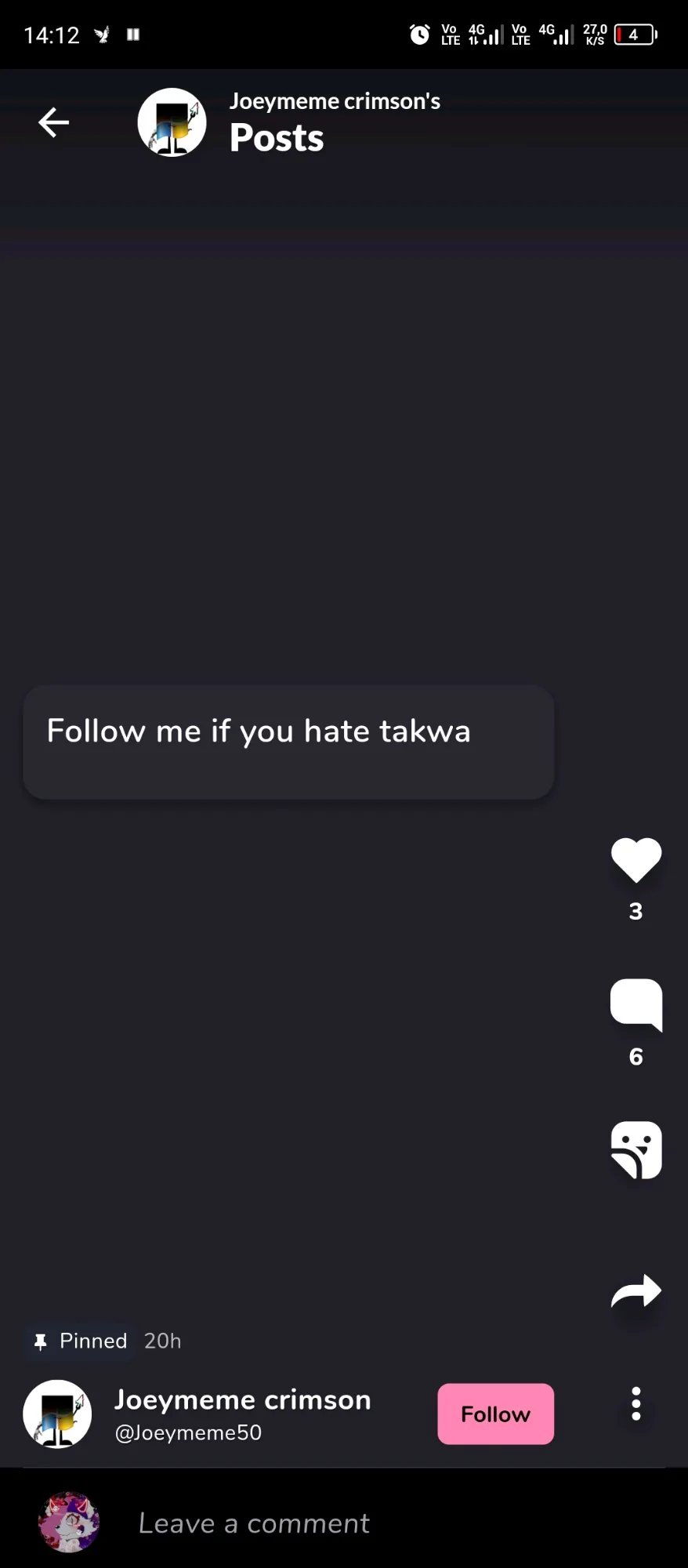
Task: Open the comments bubble showing 6
Action: (635, 1004)
